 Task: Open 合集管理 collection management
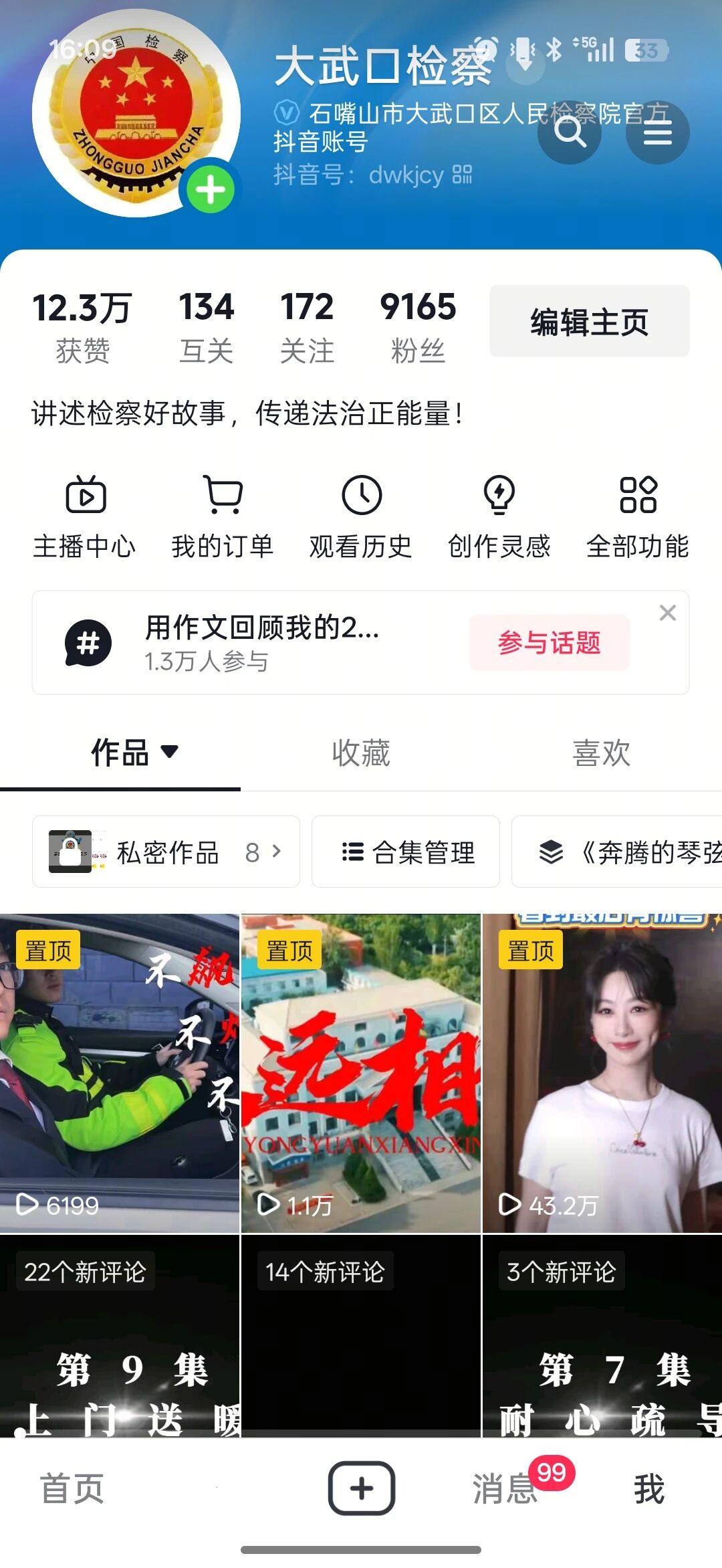coord(405,852)
